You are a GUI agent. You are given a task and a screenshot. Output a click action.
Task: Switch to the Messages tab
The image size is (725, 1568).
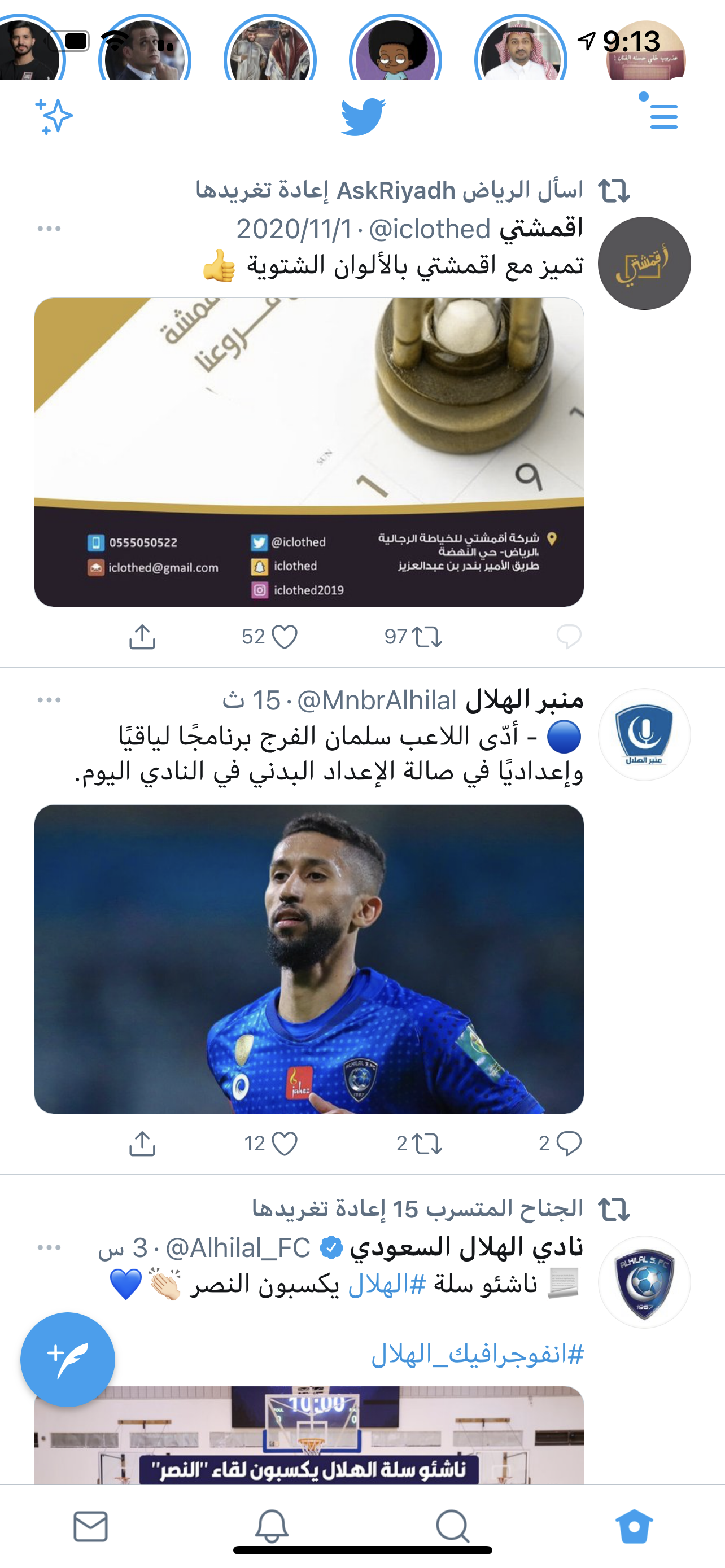point(91,1526)
